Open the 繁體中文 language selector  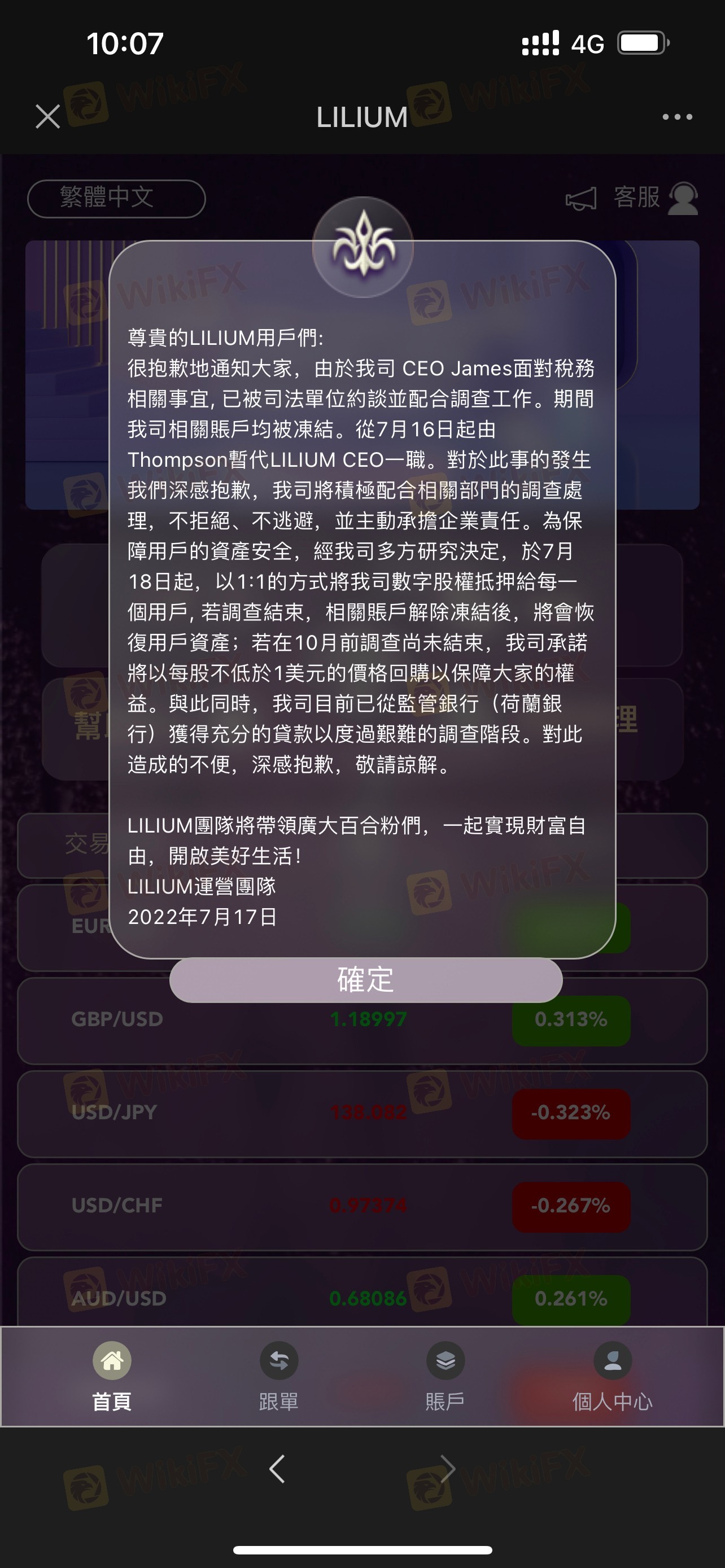pos(116,199)
